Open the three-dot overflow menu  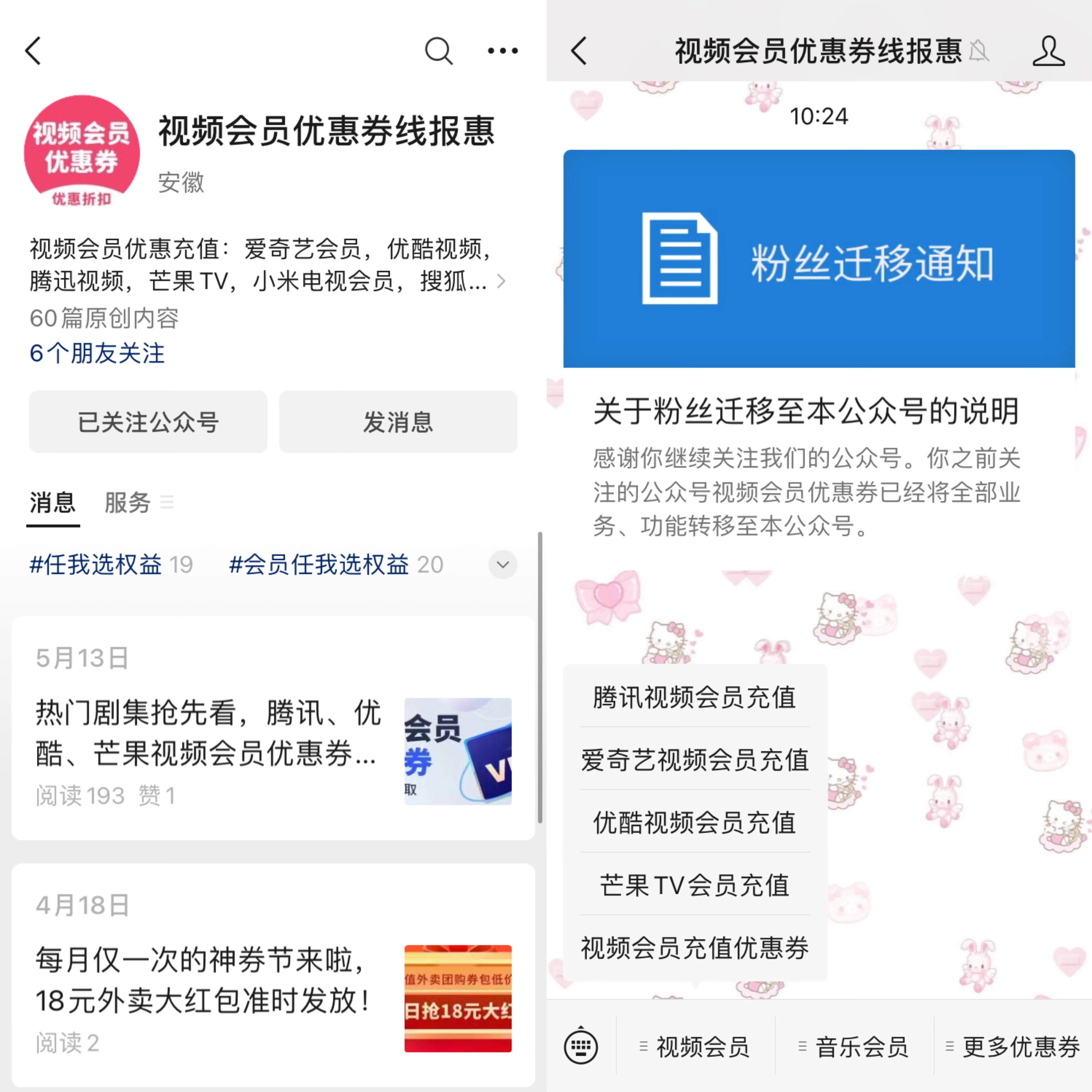[502, 51]
